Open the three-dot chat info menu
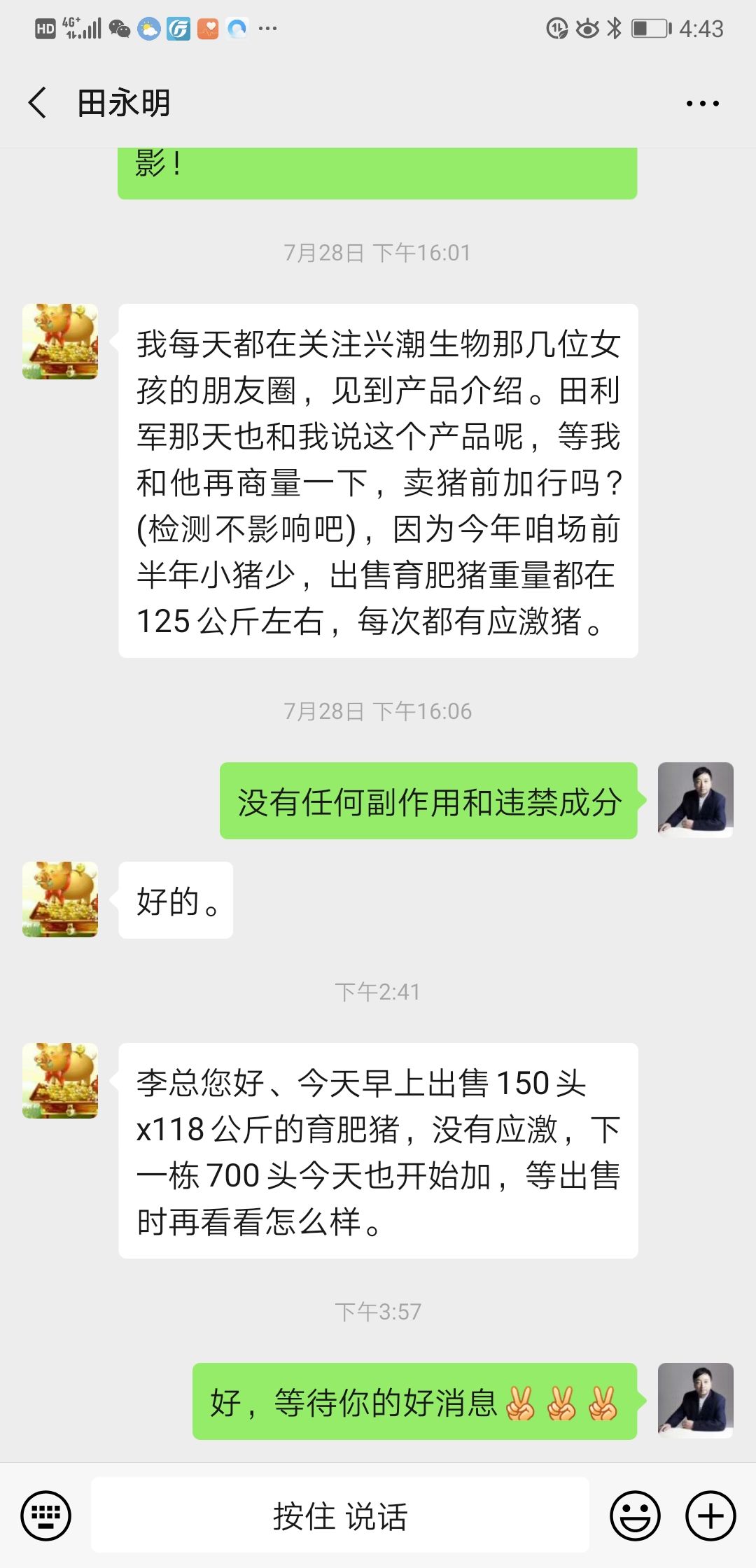This screenshot has width=756, height=1568. (x=702, y=104)
